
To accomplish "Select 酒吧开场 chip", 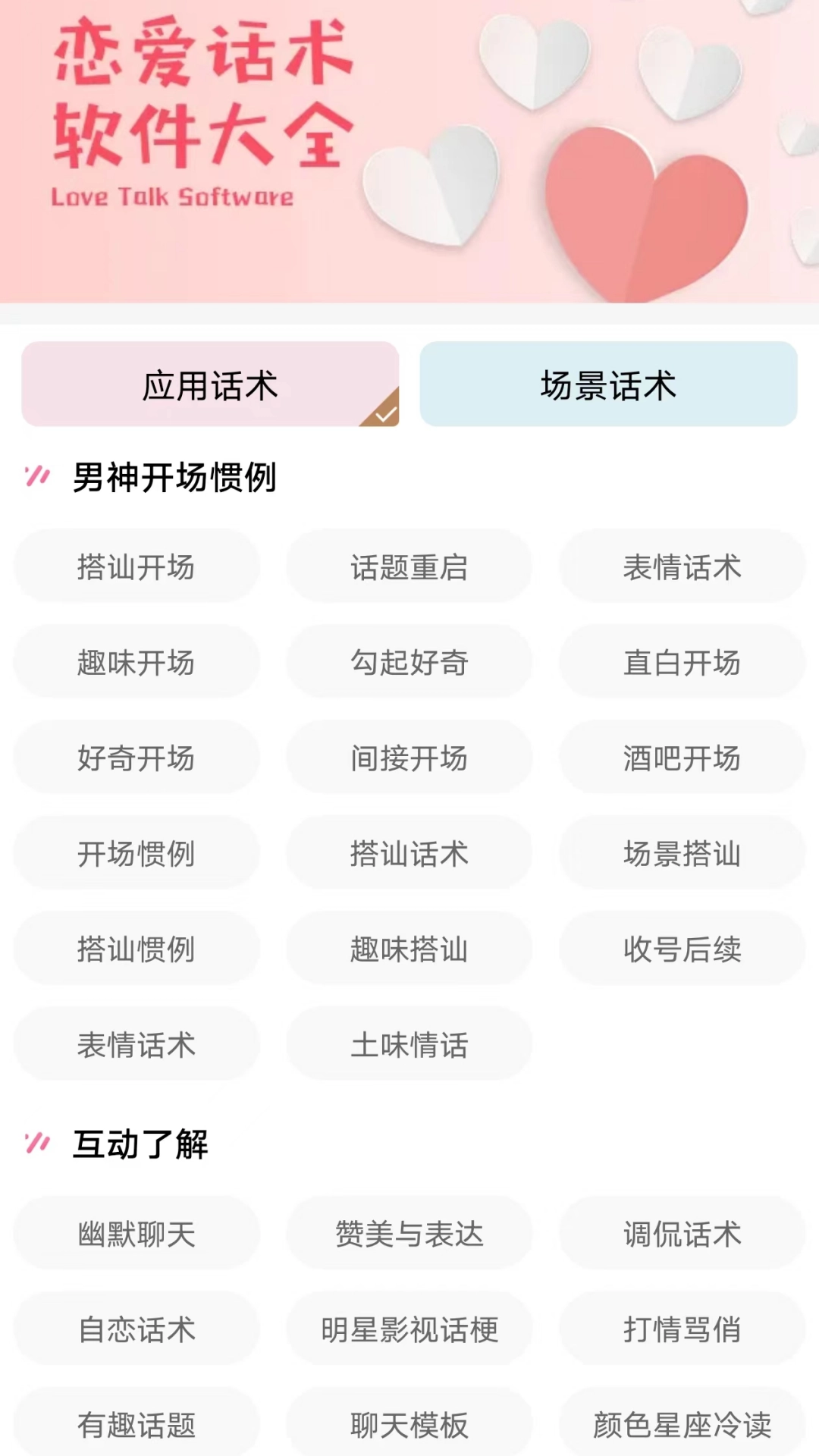I will coord(682,758).
